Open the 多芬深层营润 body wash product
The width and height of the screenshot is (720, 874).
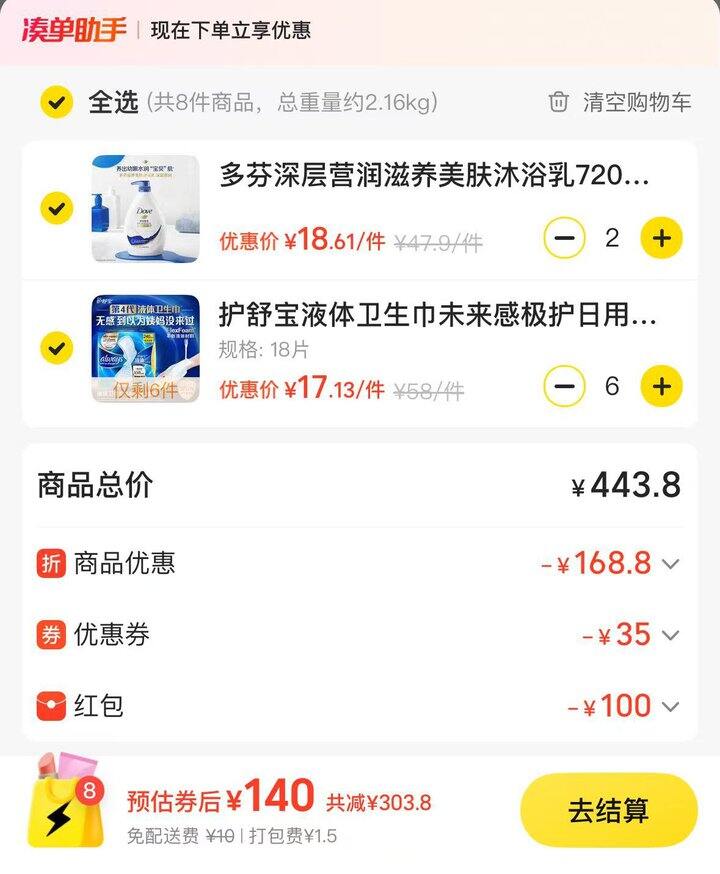434,176
